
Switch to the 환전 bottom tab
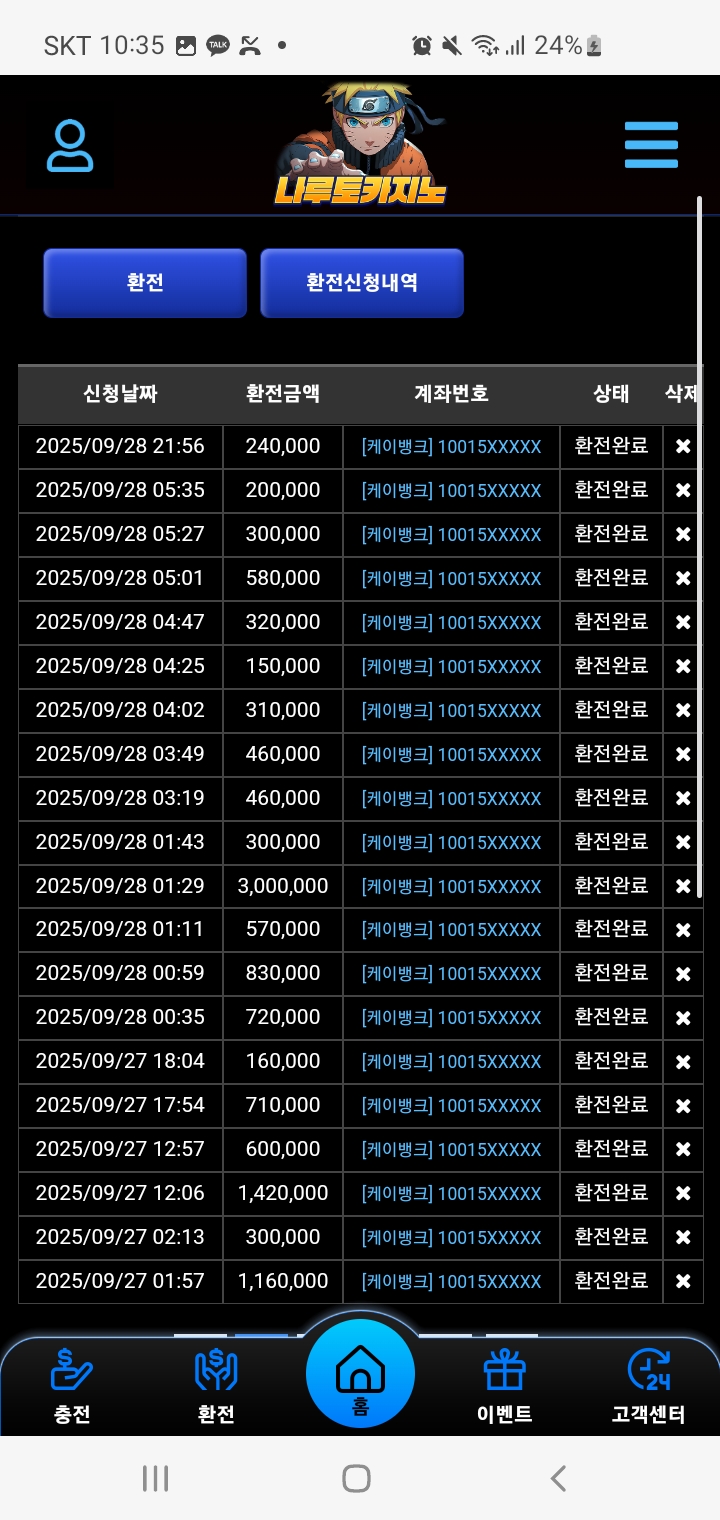pos(216,1386)
